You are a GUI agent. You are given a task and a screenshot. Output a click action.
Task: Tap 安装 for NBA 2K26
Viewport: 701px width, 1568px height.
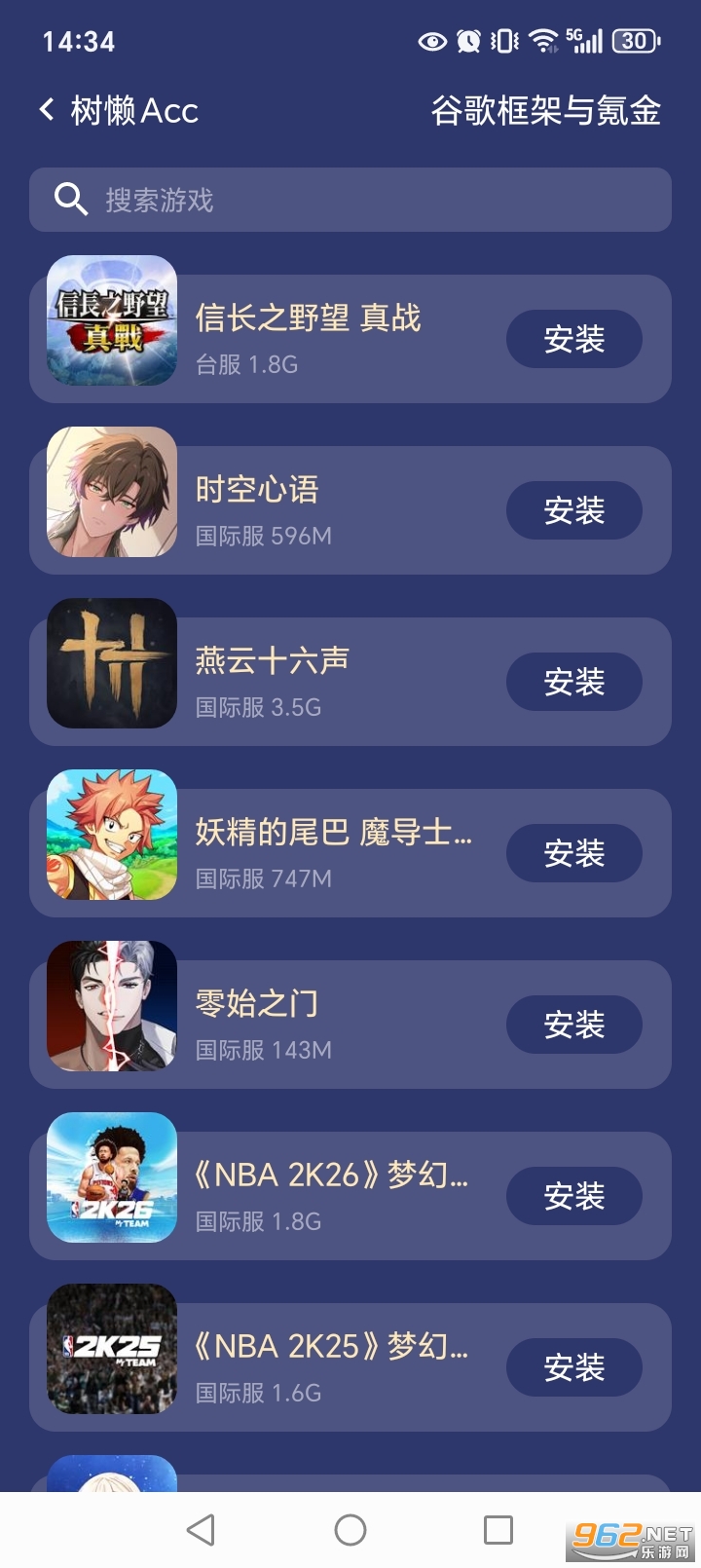point(574,1196)
